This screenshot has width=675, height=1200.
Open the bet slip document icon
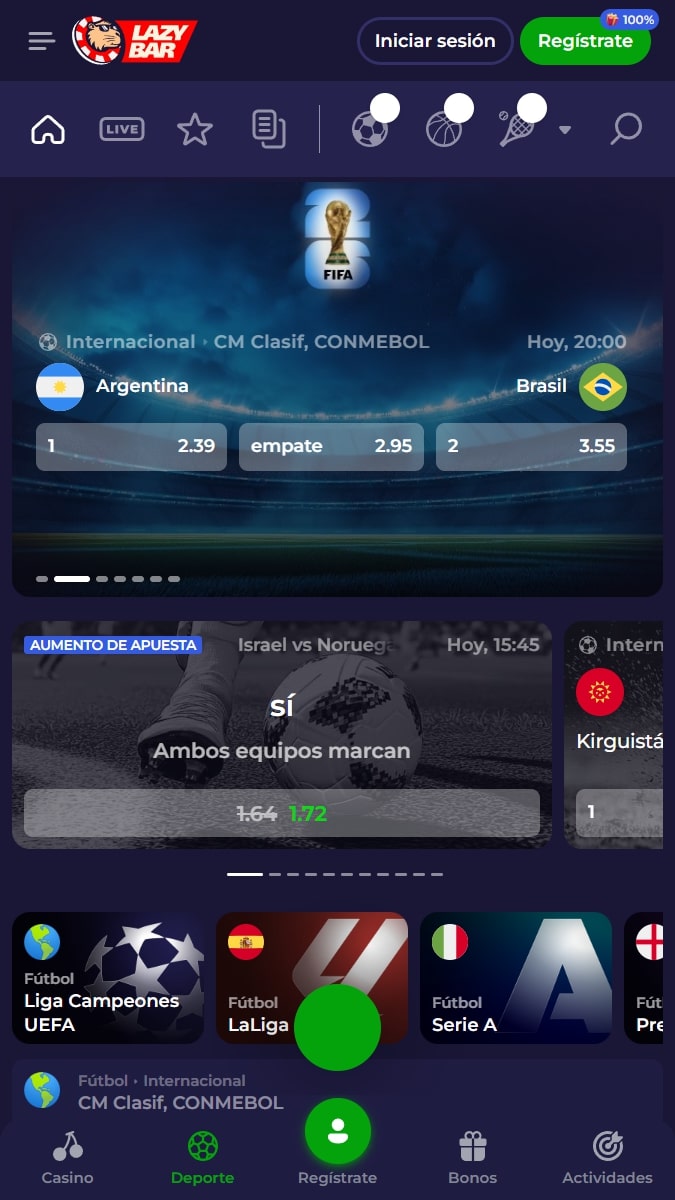pyautogui.click(x=268, y=129)
